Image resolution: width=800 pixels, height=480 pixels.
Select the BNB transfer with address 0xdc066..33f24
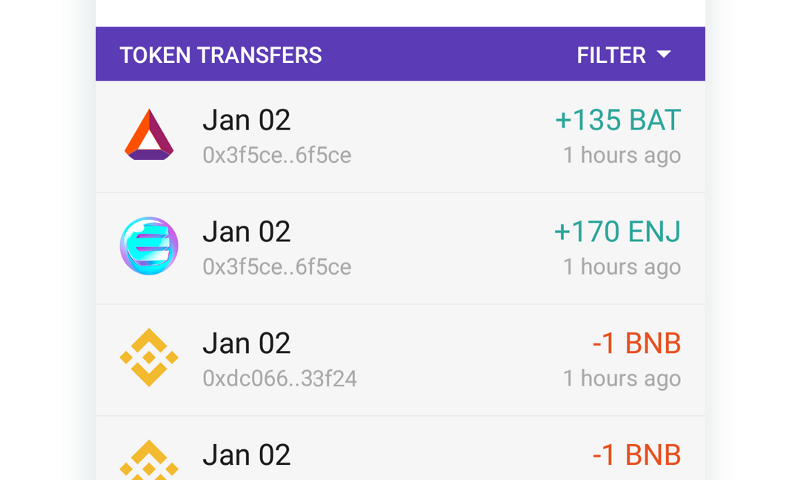pyautogui.click(x=400, y=360)
